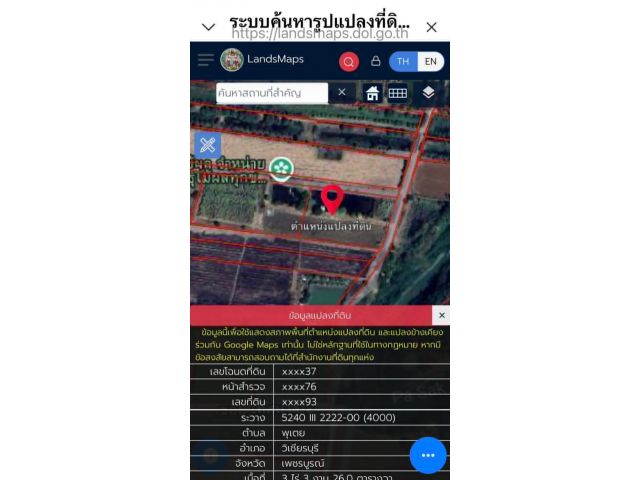Dismiss the parcel information panel
The image size is (640, 480).
point(441,315)
